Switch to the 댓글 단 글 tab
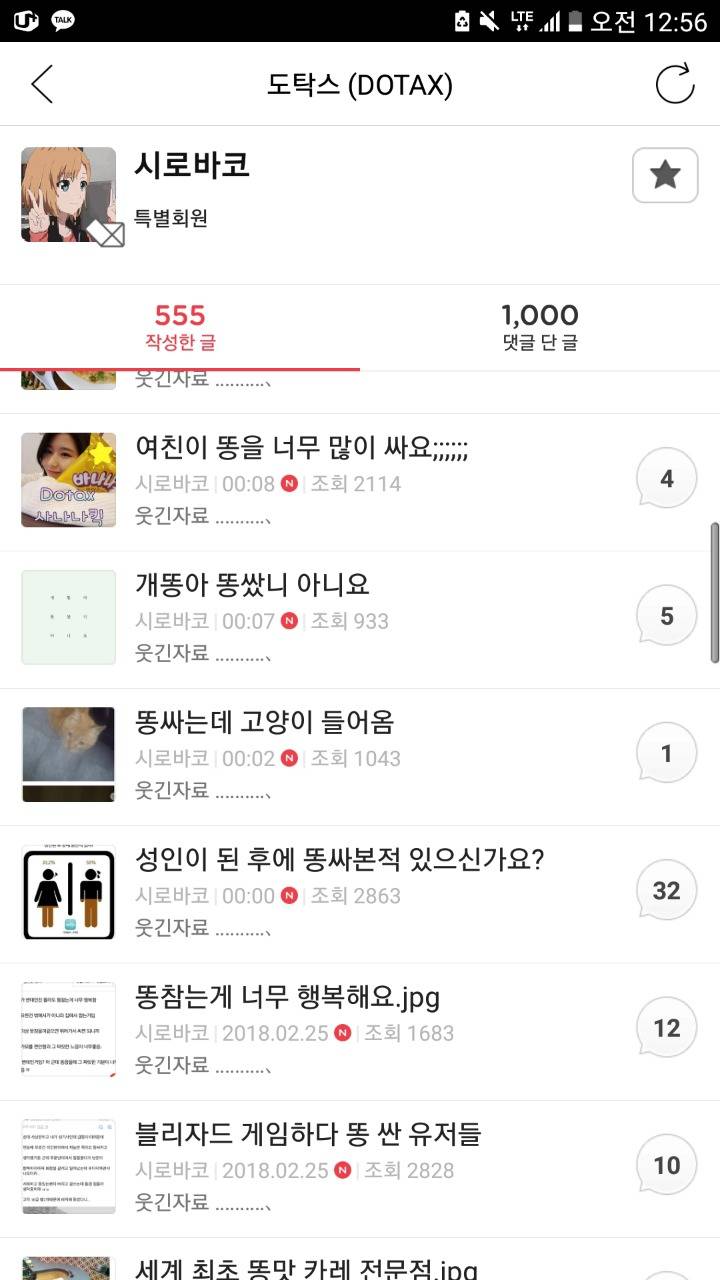 pos(540,328)
